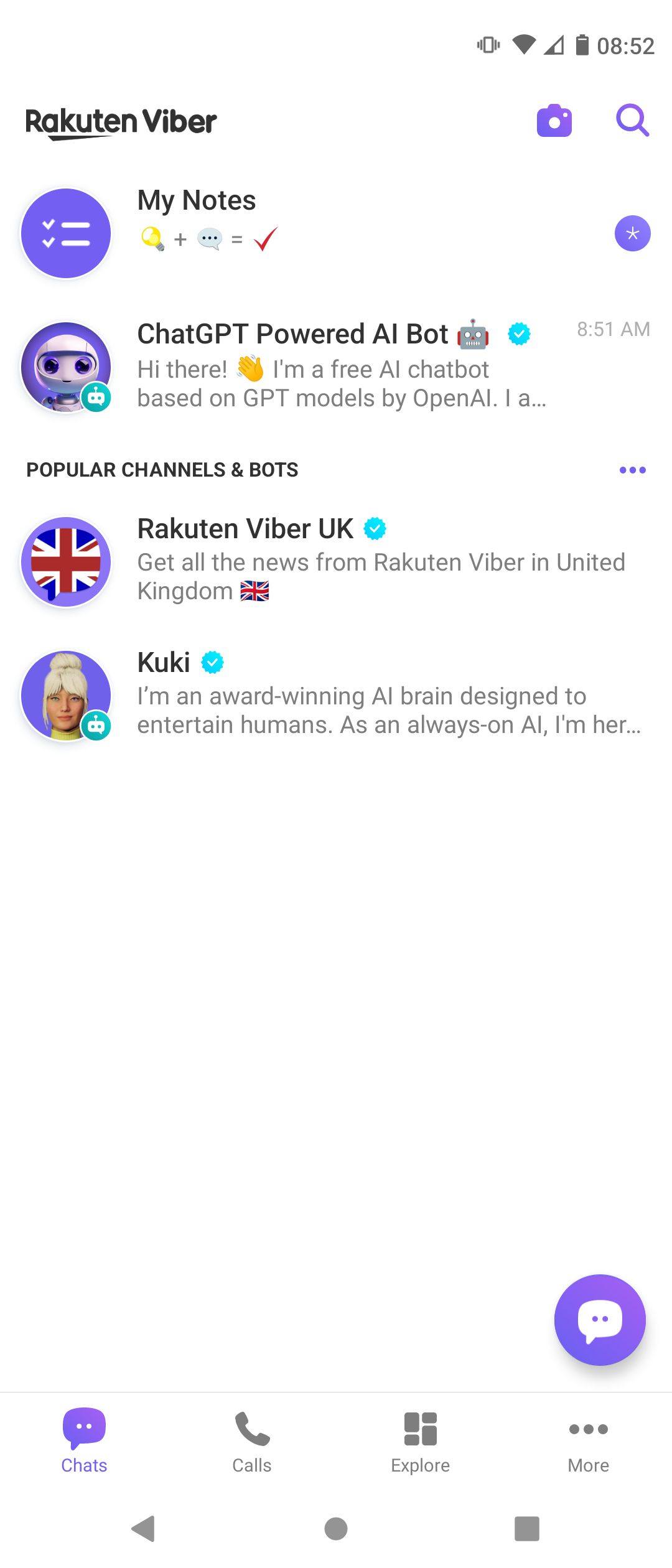Tap the bot badge on ChatGPT avatar
The image size is (672, 1568).
pos(96,395)
